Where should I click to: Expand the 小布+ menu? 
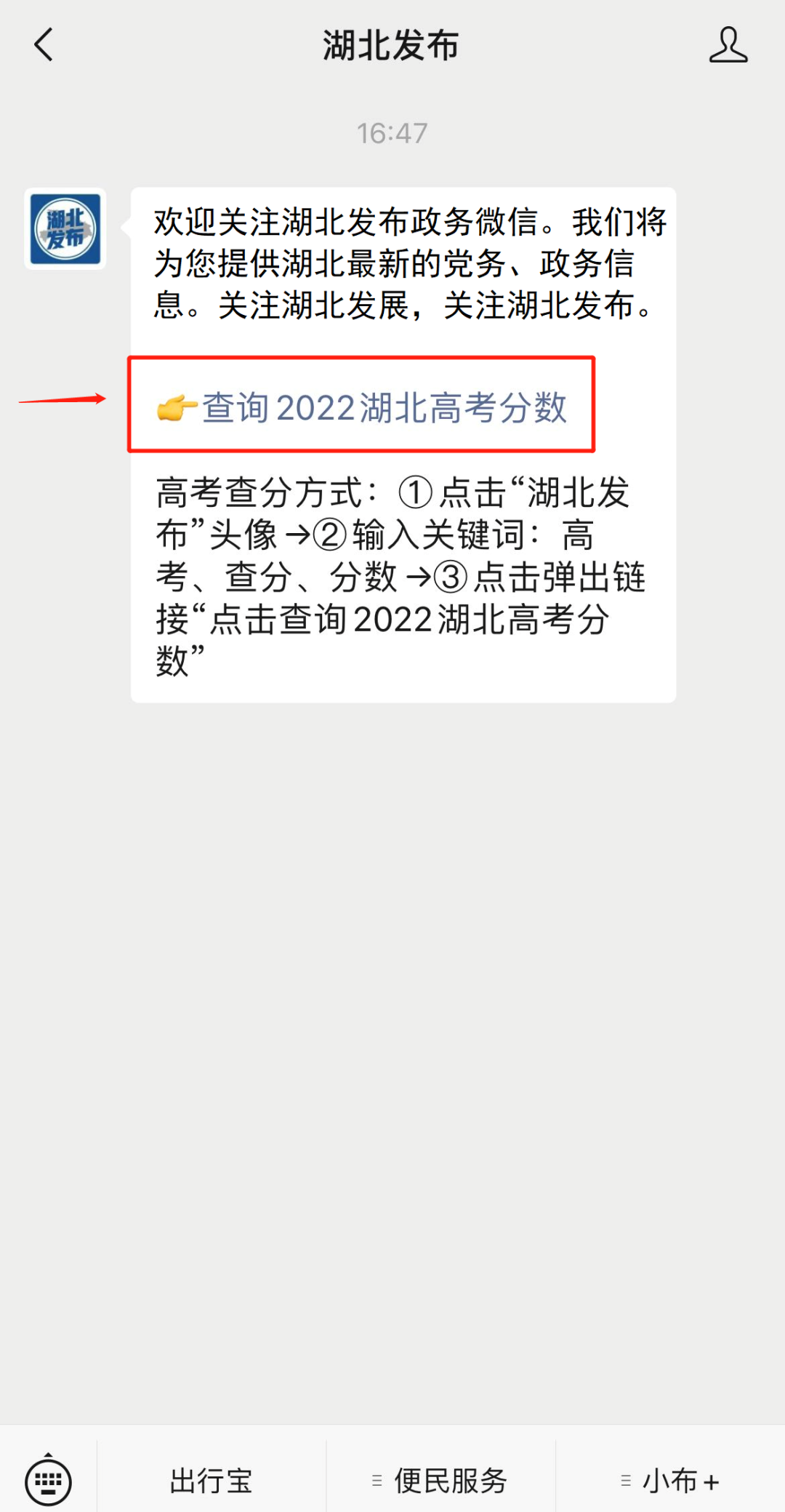pyautogui.click(x=670, y=1481)
